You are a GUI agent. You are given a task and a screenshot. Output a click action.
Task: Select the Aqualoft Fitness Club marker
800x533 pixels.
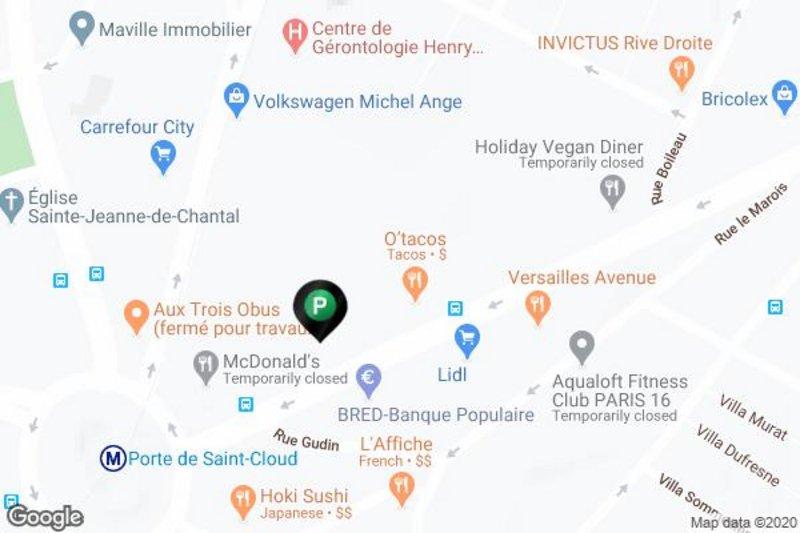point(581,347)
